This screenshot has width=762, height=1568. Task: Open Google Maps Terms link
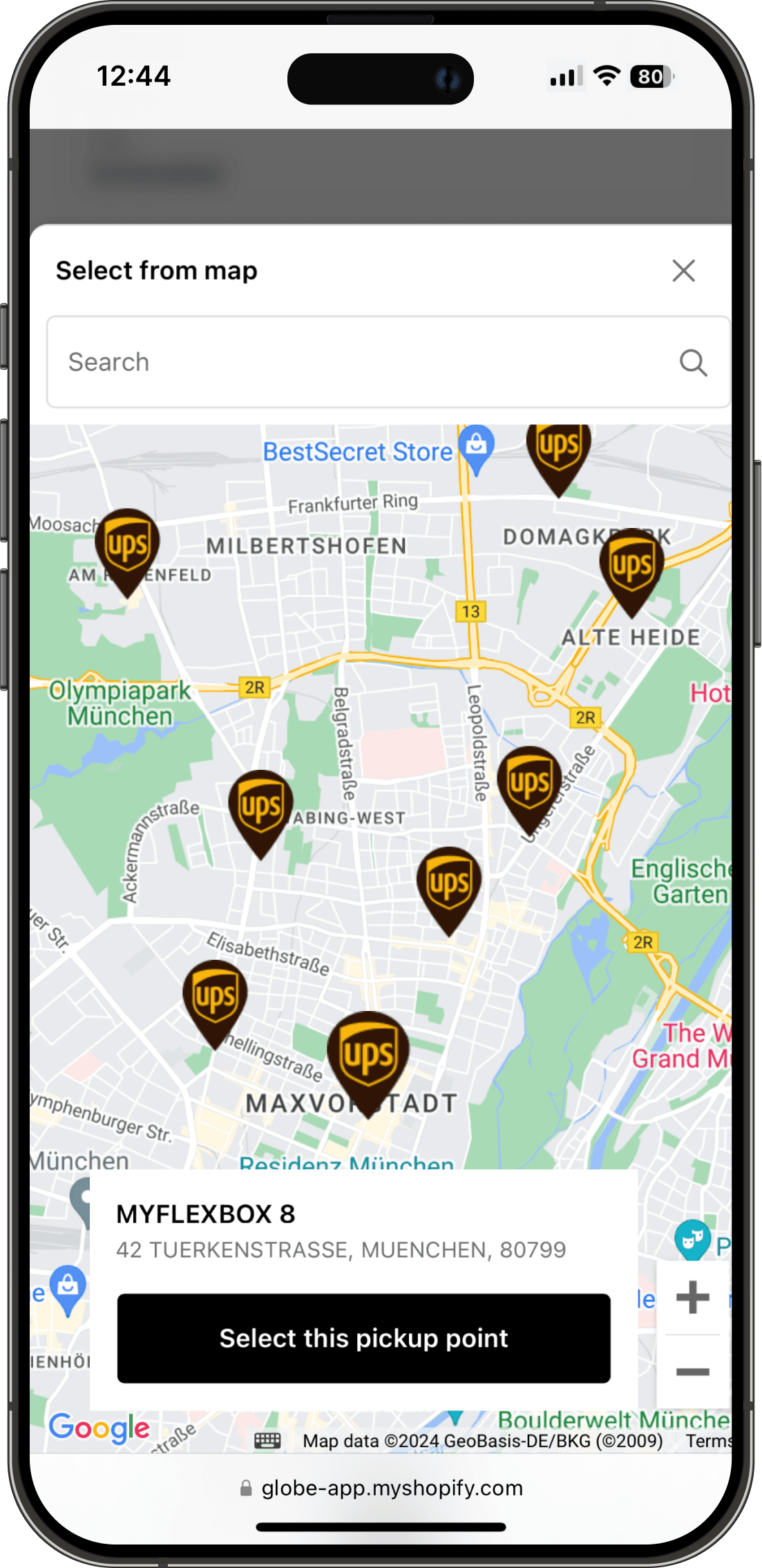(x=707, y=1440)
